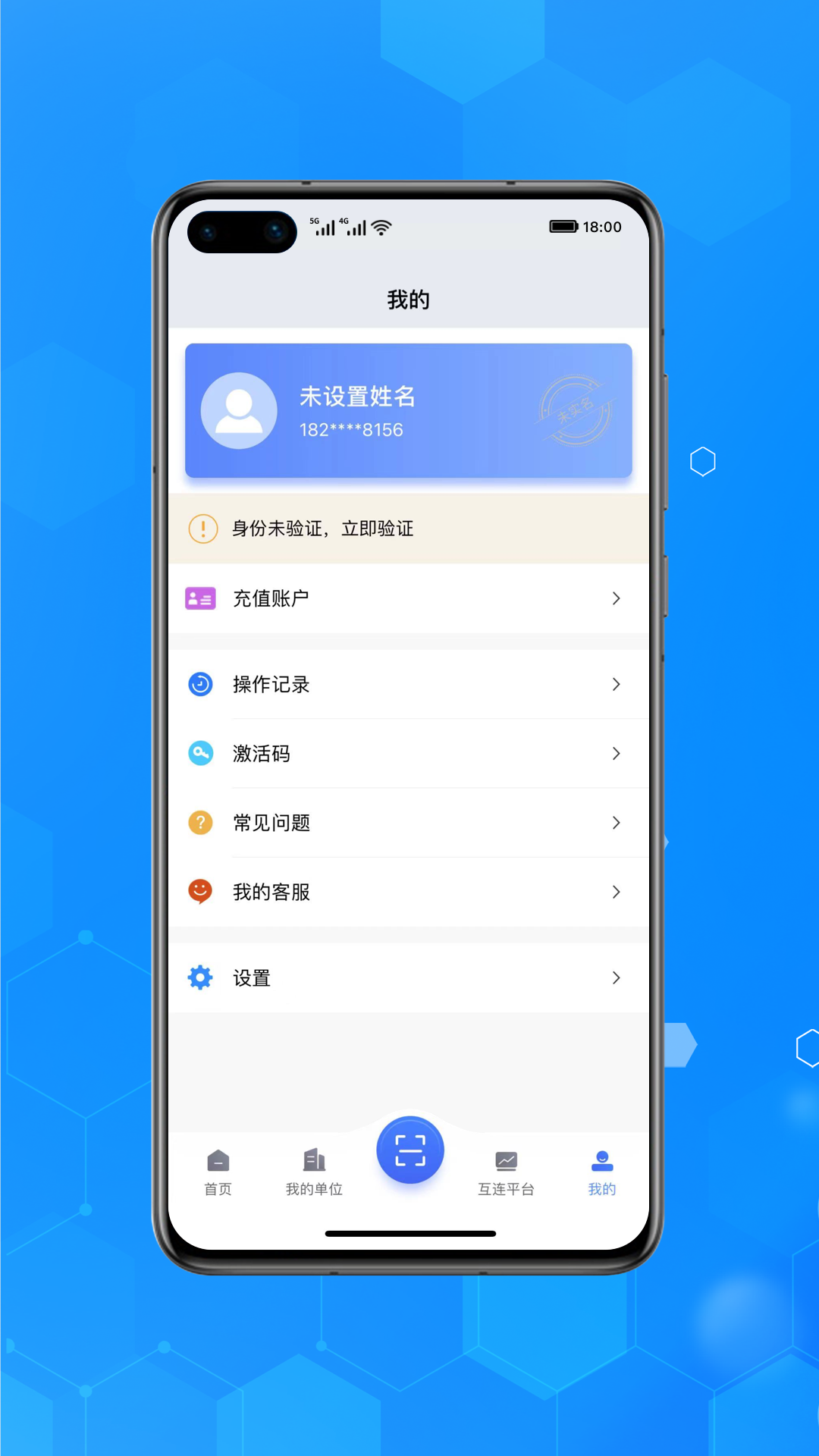819x1456 pixels.
Task: Open the 设置 gear icon
Action: click(200, 978)
